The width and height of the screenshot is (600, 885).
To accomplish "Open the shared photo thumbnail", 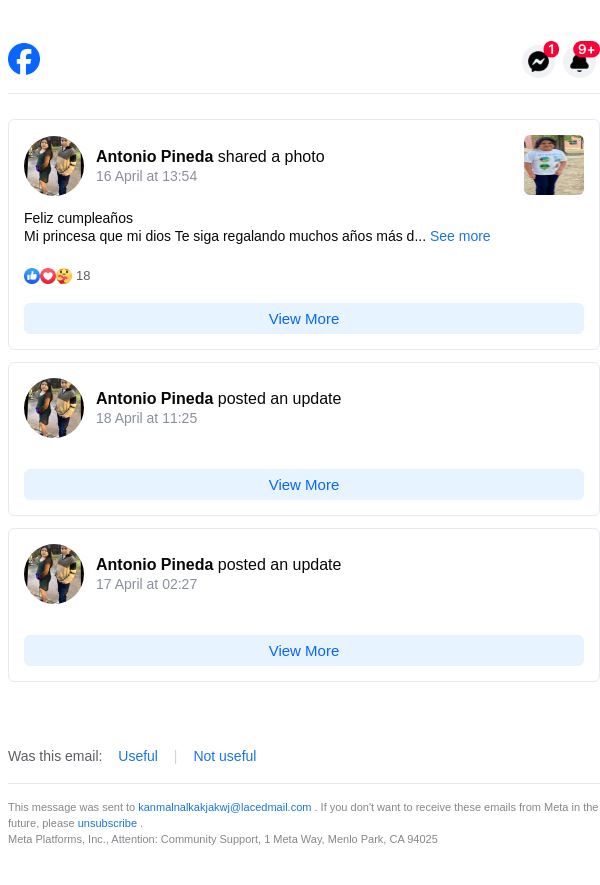I will (553, 165).
